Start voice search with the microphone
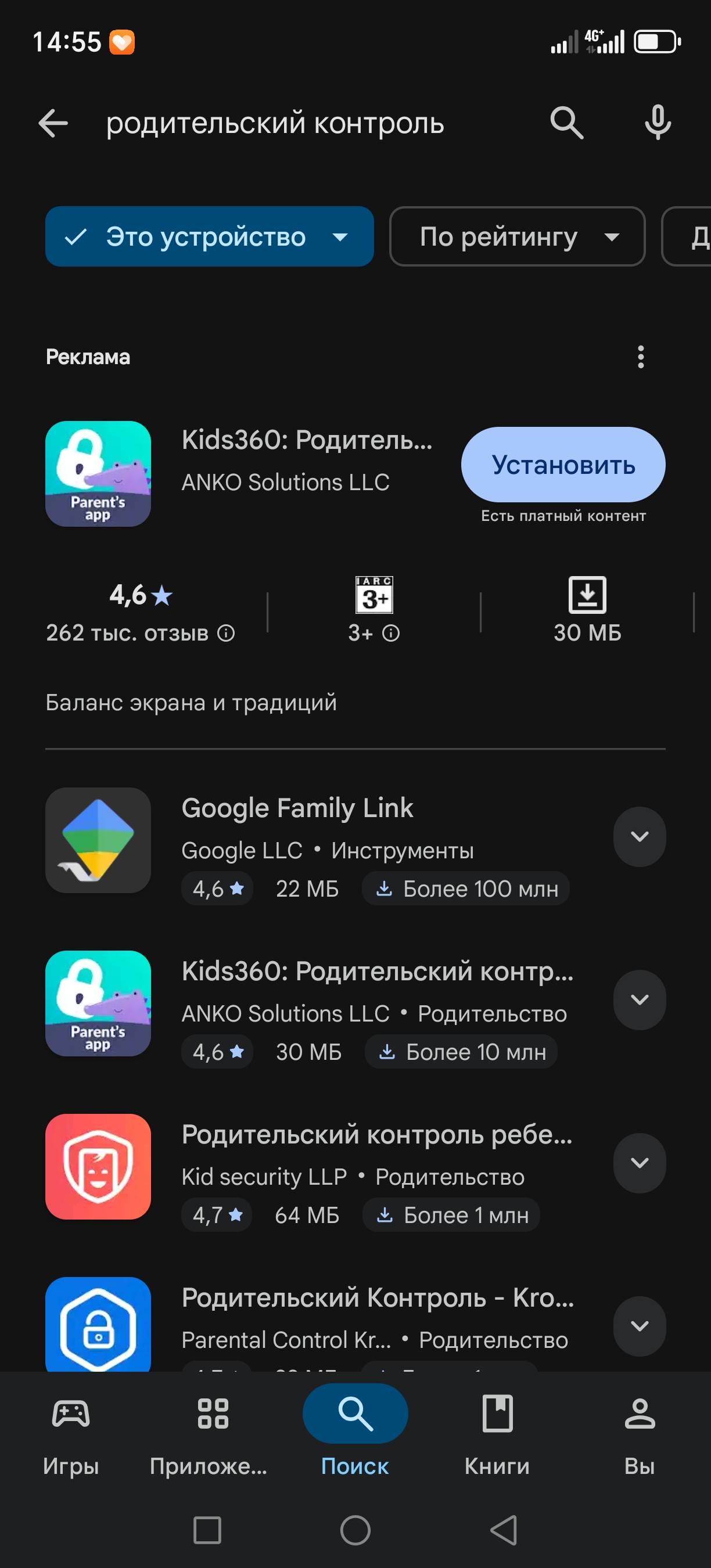 658,124
